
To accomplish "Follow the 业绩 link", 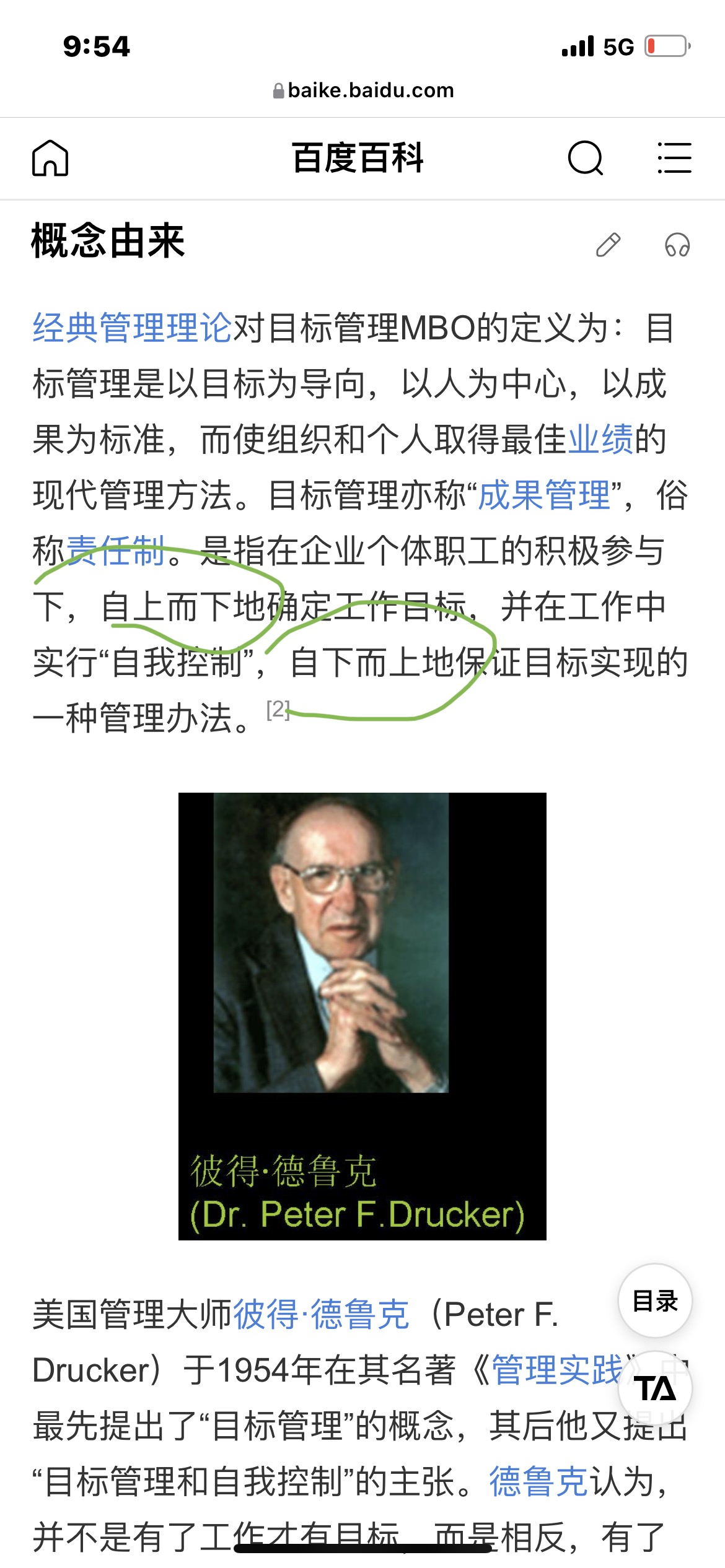I will (600, 439).
